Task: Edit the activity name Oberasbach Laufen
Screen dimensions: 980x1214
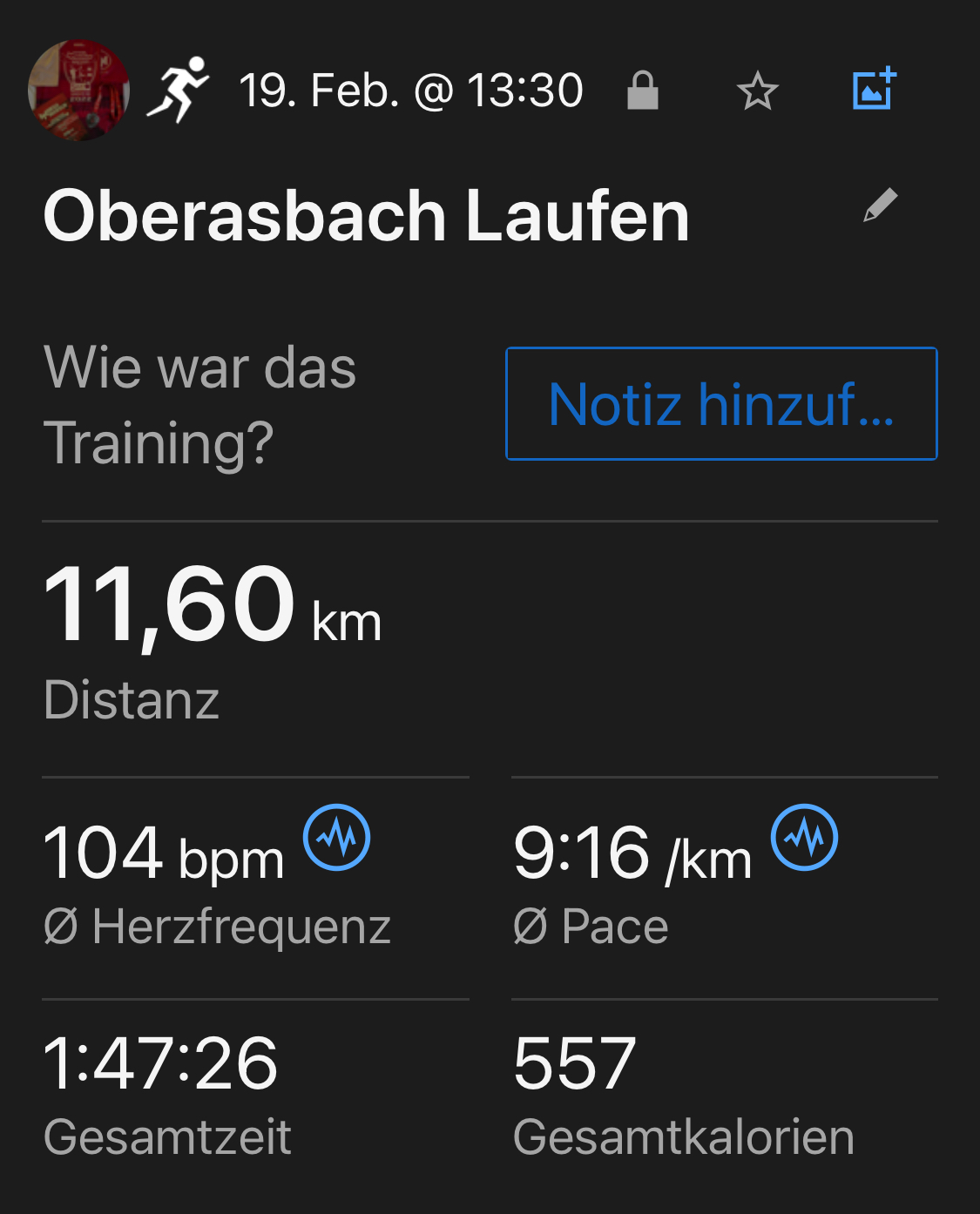Action: [x=880, y=206]
